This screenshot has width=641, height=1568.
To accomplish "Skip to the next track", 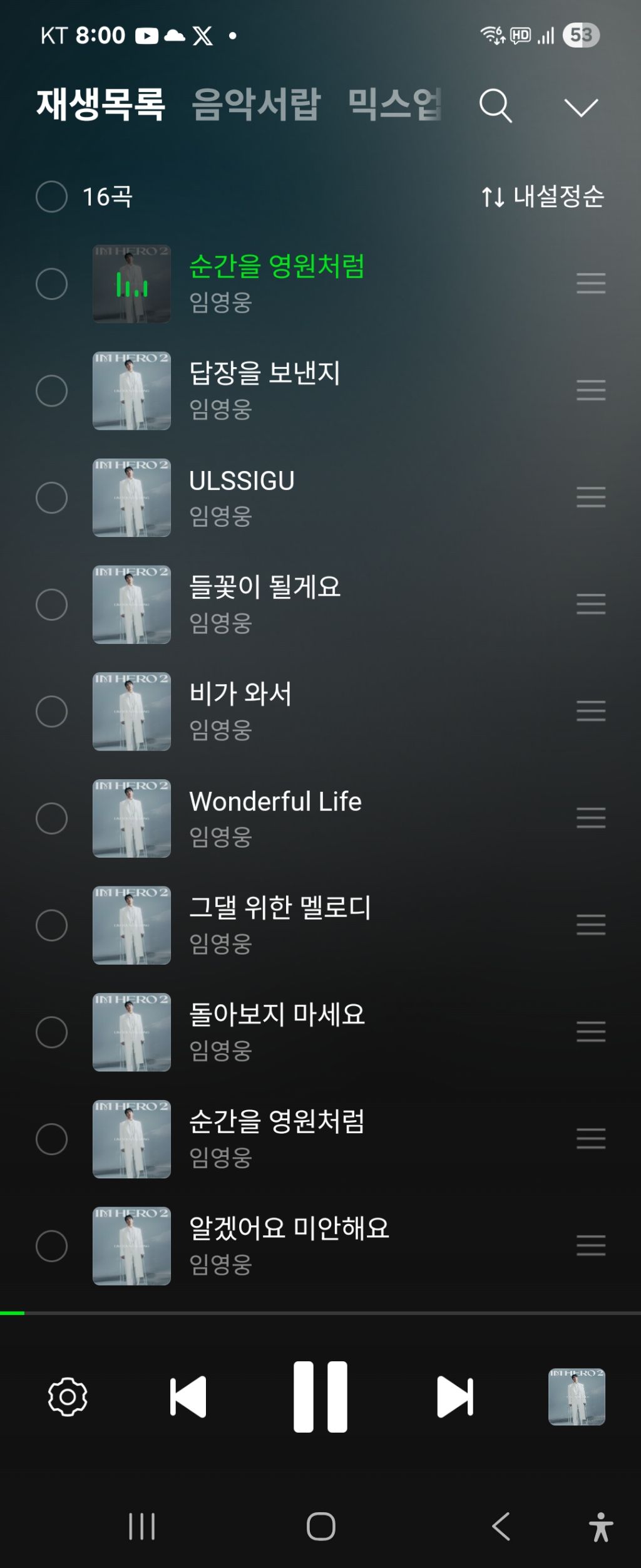I will [455, 1396].
